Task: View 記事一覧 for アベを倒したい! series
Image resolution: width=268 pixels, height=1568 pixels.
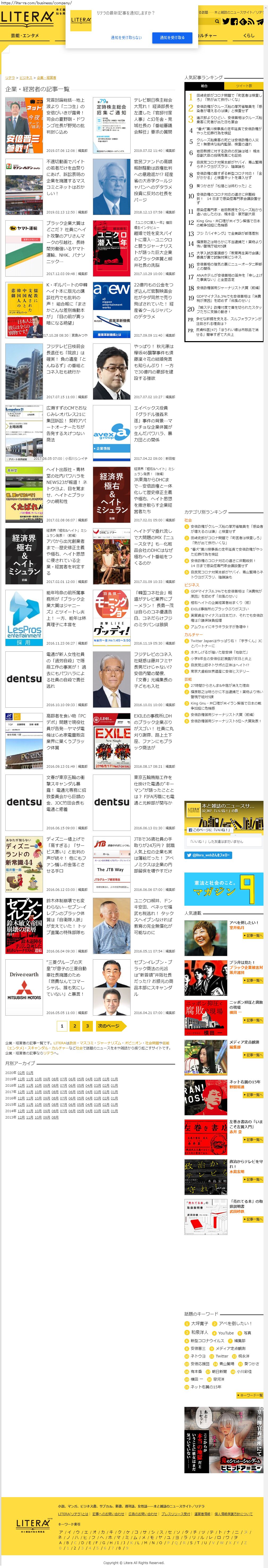Action: [253, 935]
